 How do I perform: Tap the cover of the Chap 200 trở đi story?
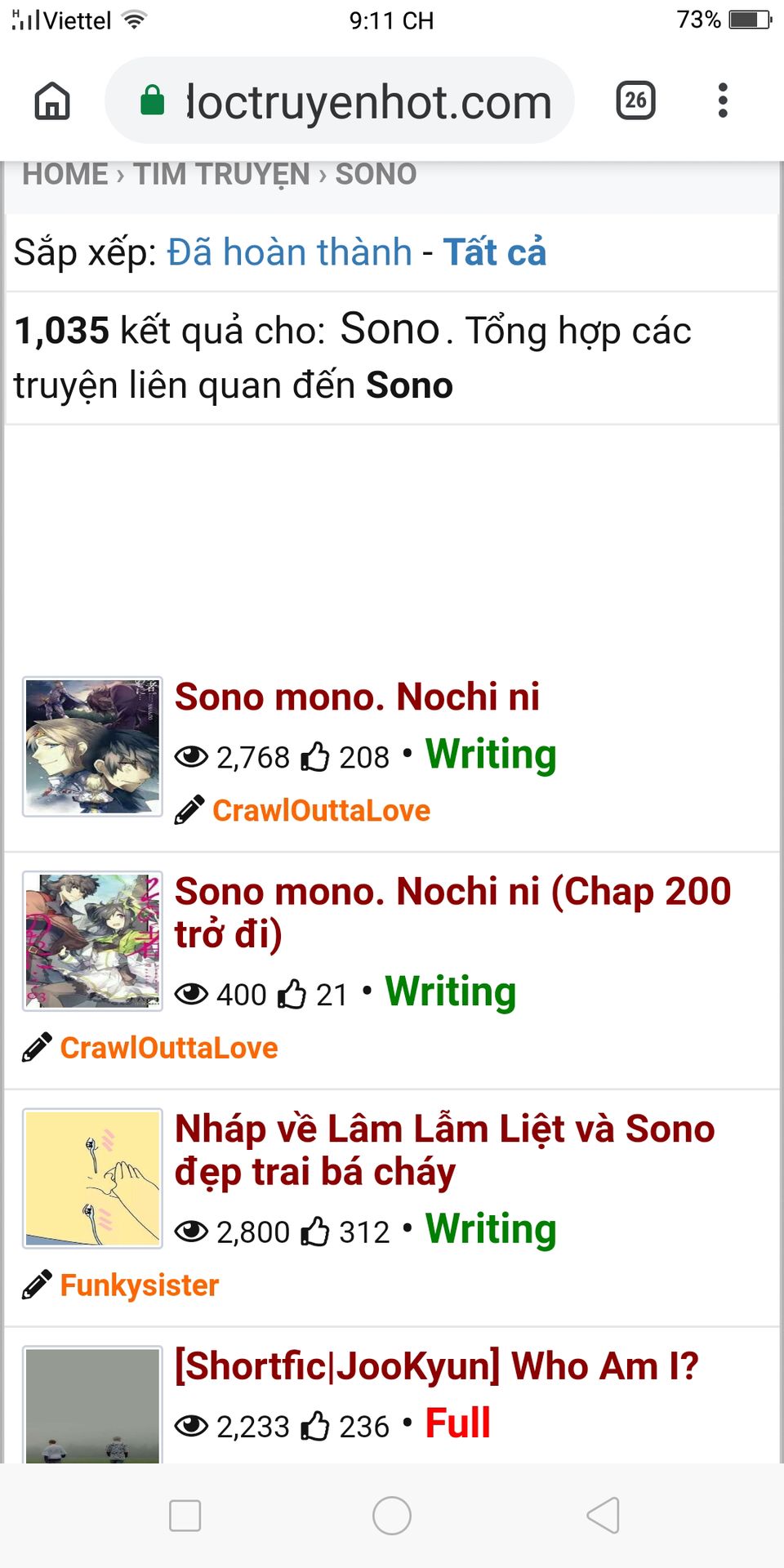[92, 941]
